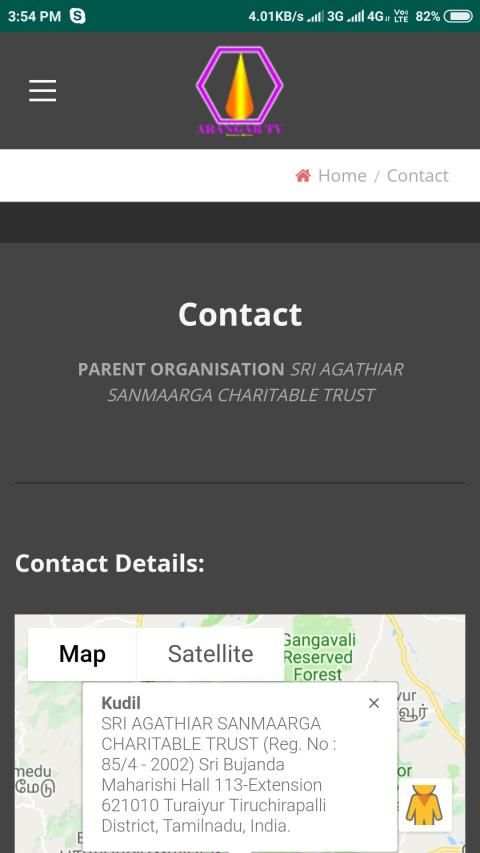Open the hamburger navigation menu
Screen dimensions: 480x853
(x=42, y=90)
